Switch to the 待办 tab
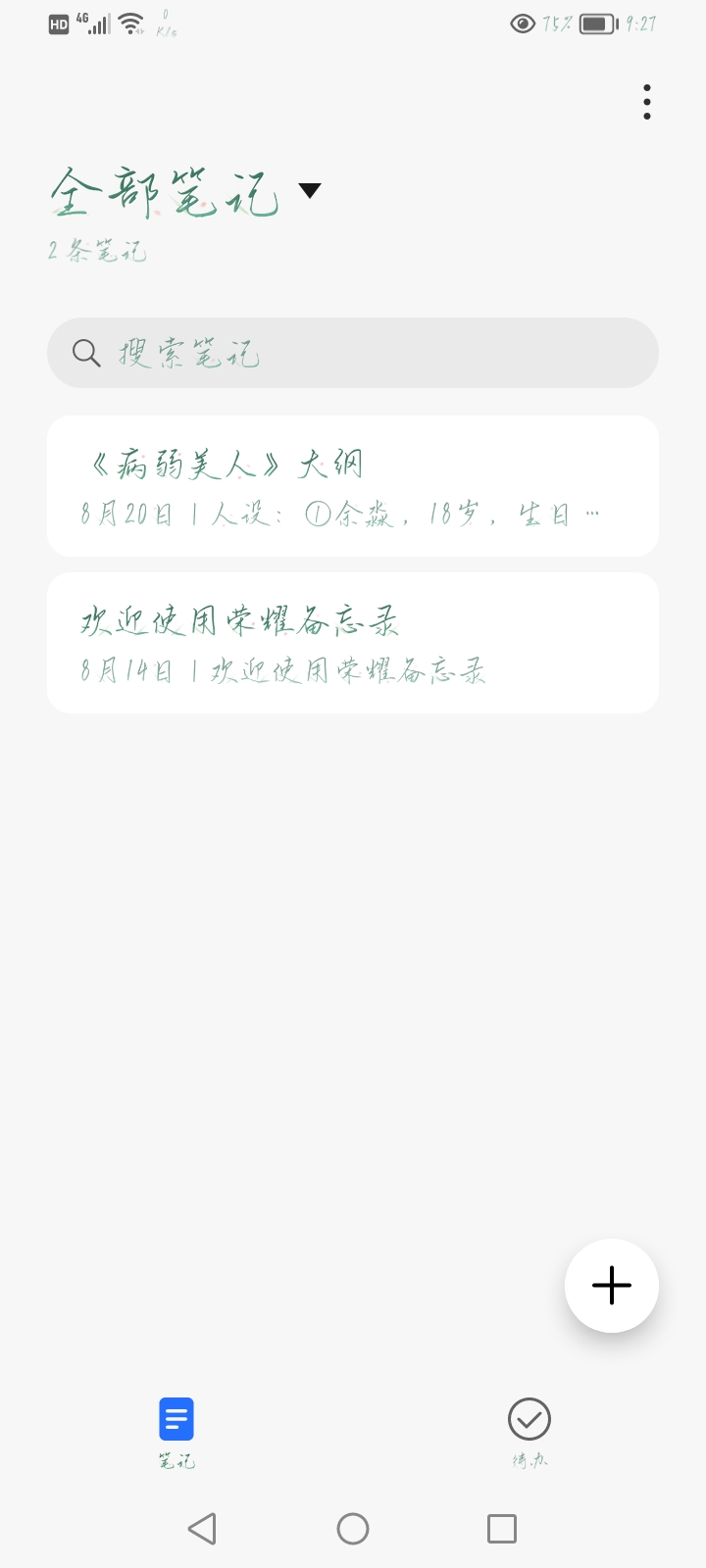 pos(529,1433)
